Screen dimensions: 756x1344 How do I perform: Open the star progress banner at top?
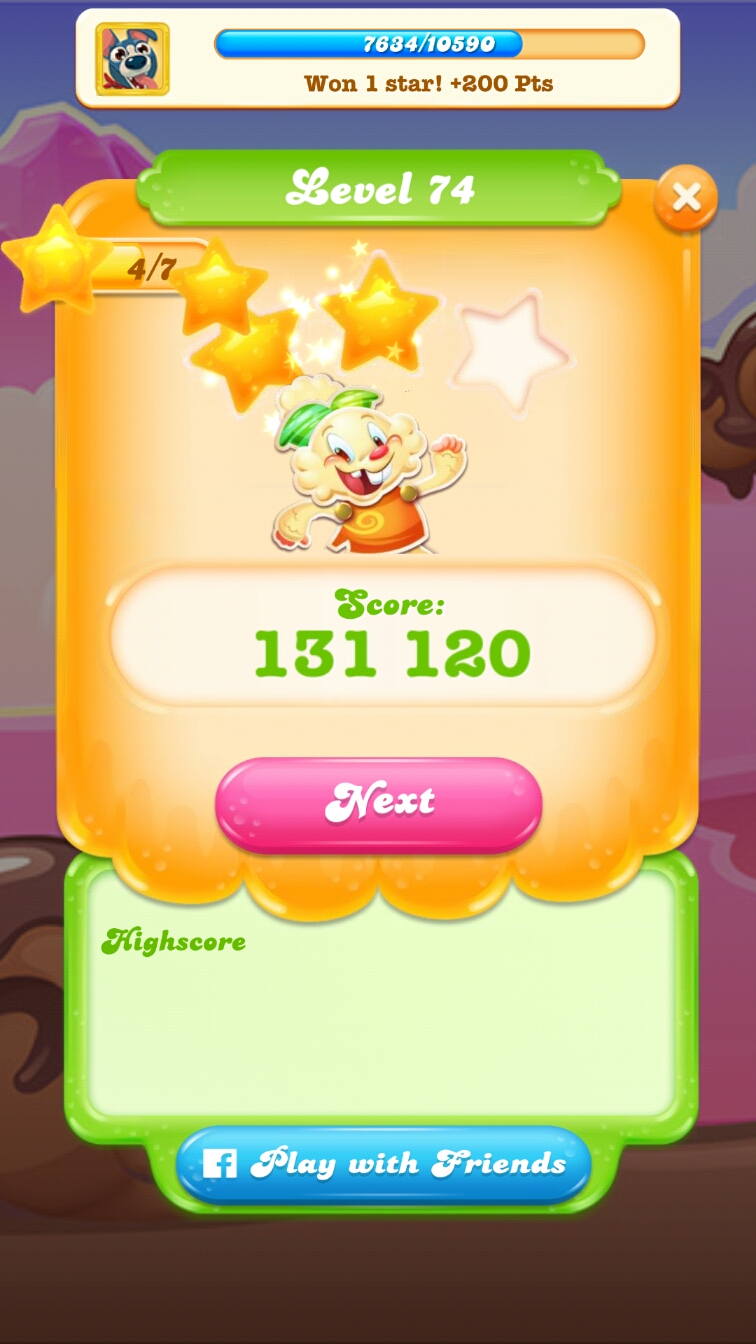point(378,58)
